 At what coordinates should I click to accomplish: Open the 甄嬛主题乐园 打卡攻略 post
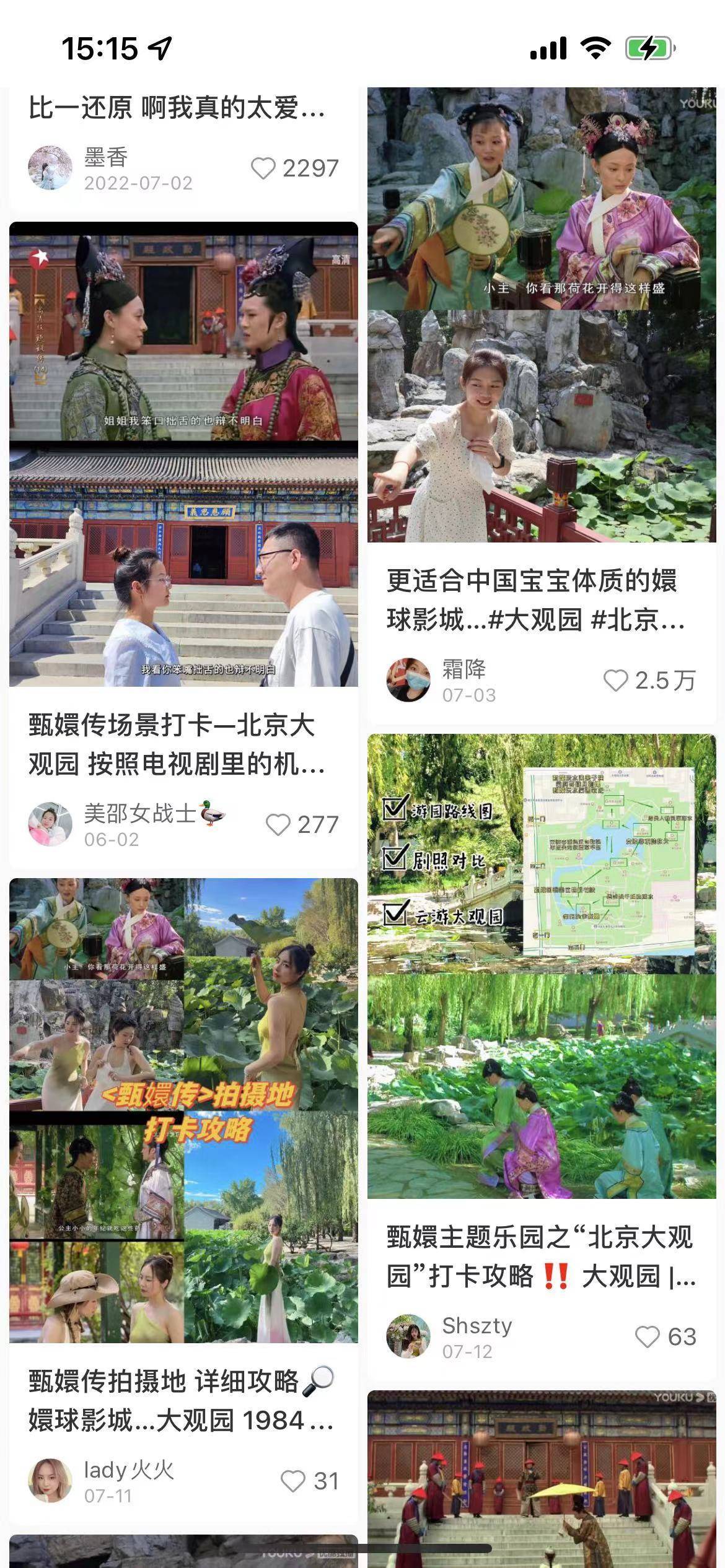[x=542, y=966]
